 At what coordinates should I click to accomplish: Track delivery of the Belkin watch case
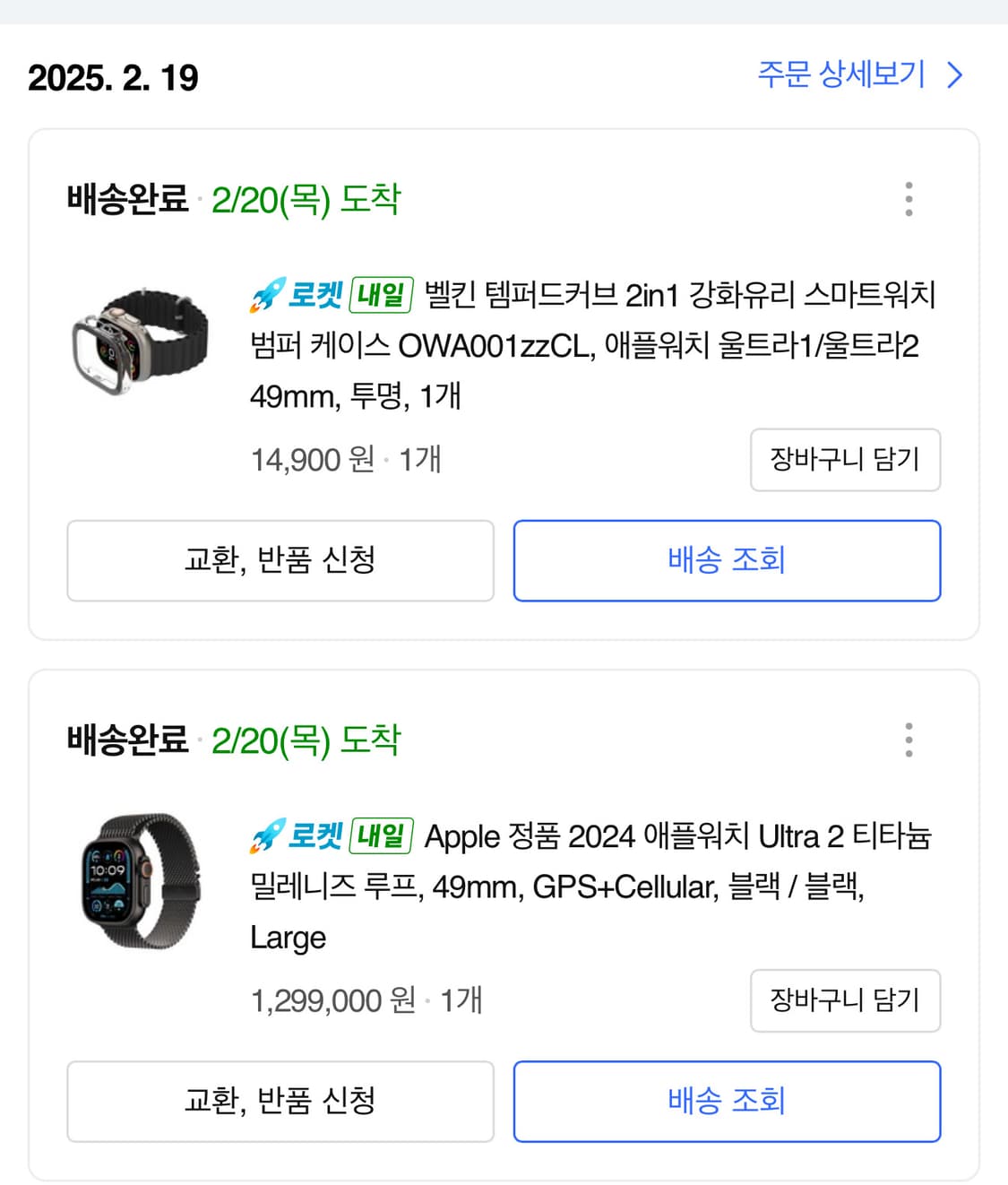[726, 560]
